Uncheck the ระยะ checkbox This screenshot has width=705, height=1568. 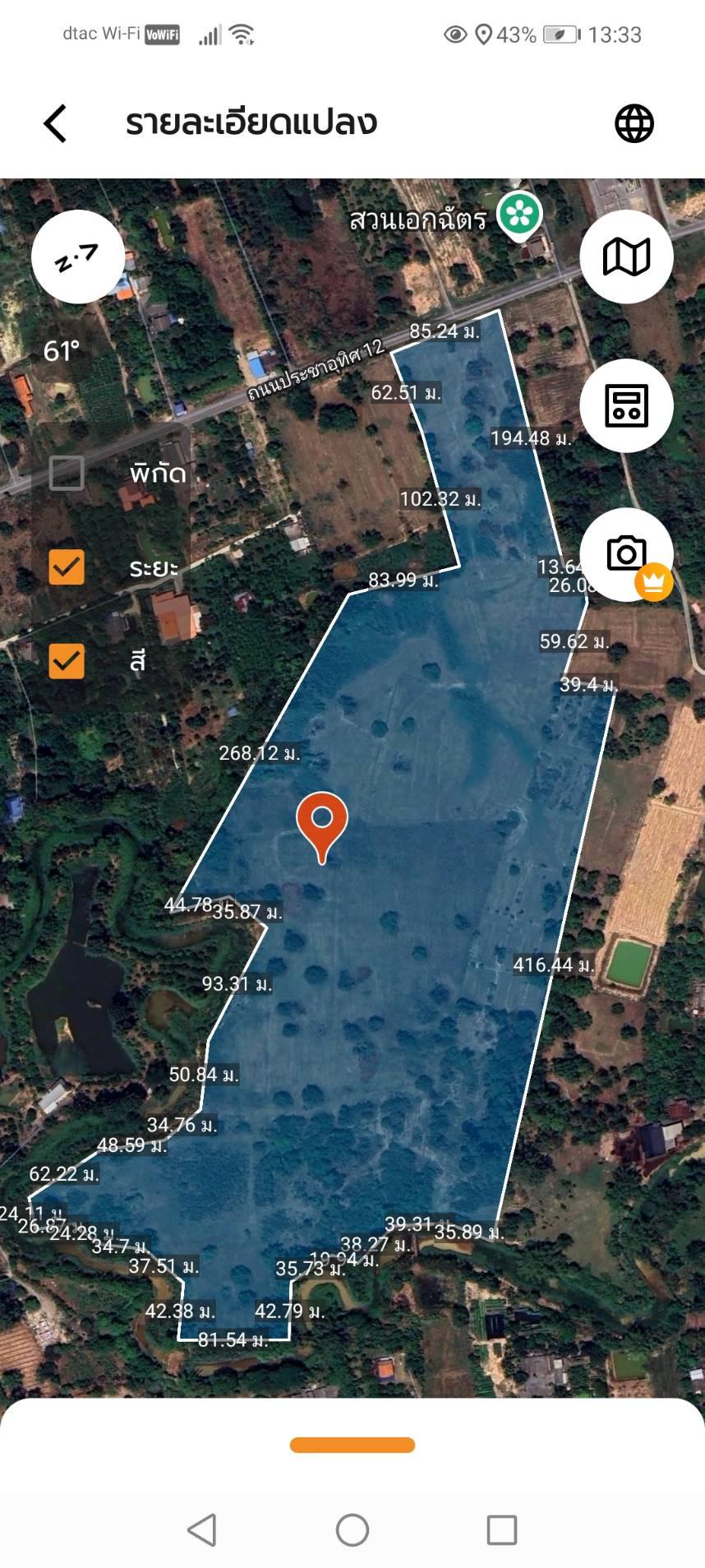(x=67, y=567)
